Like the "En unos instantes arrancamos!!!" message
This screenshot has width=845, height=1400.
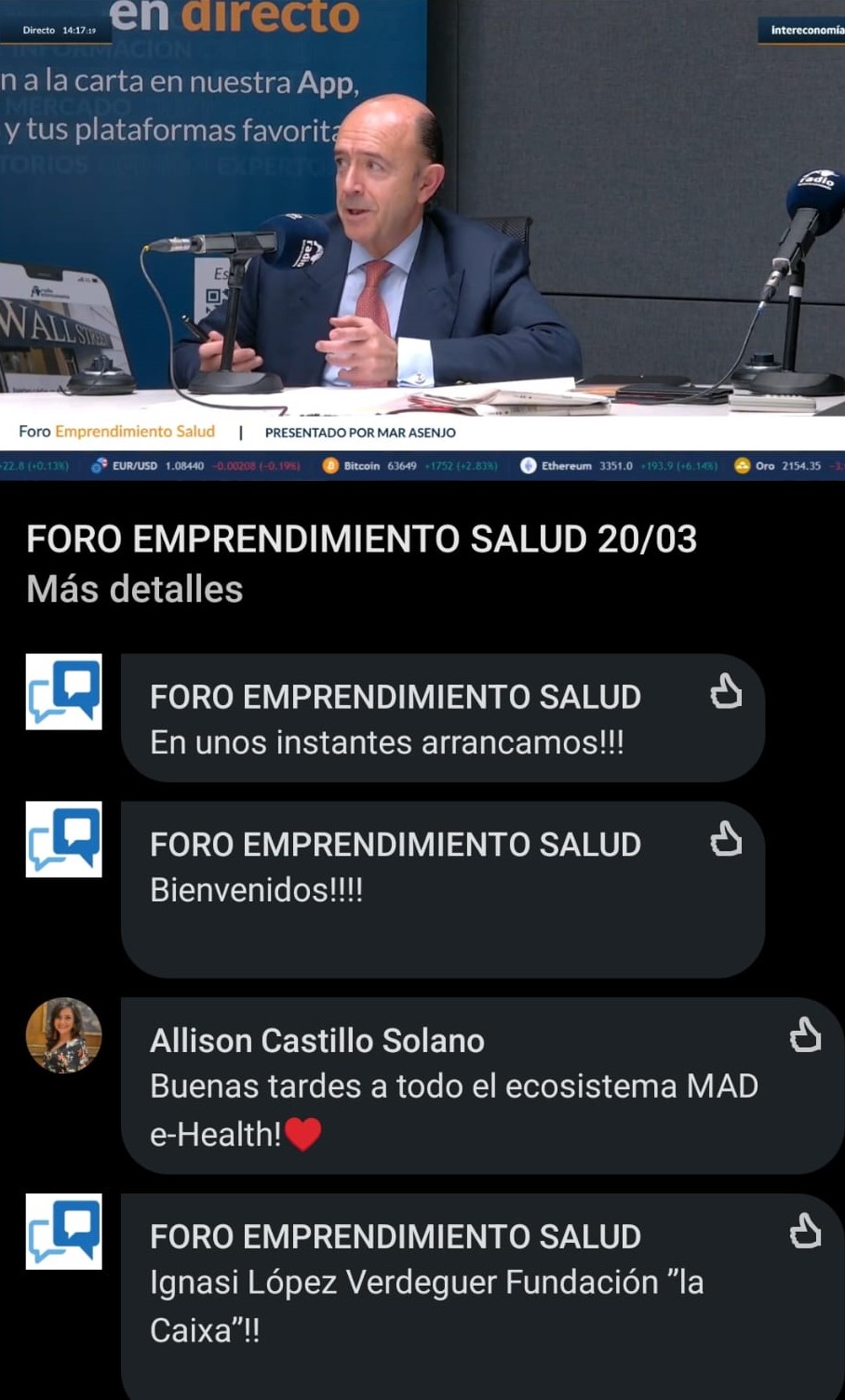click(726, 692)
